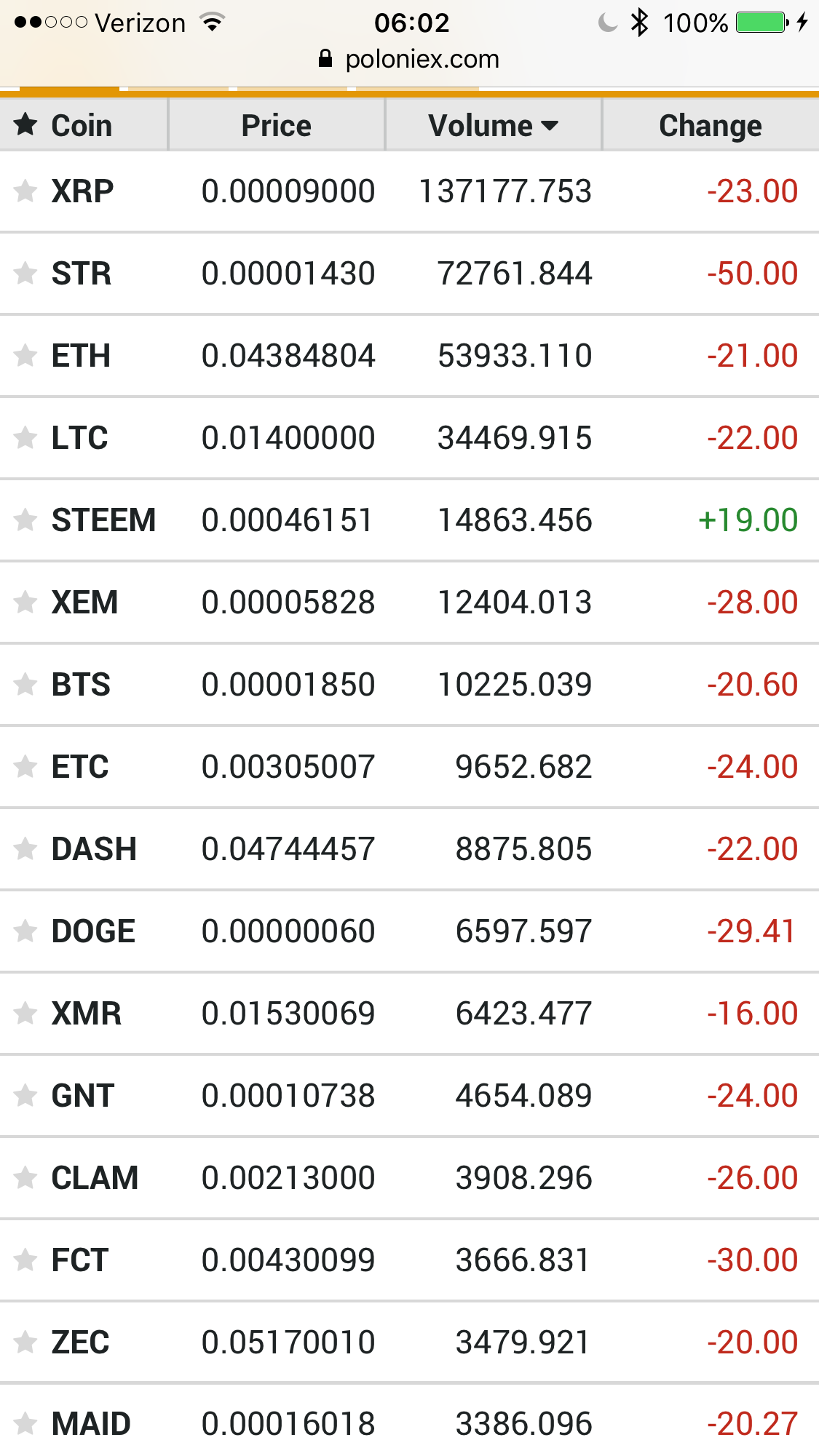Star the STR coin as favorite

pos(25,274)
